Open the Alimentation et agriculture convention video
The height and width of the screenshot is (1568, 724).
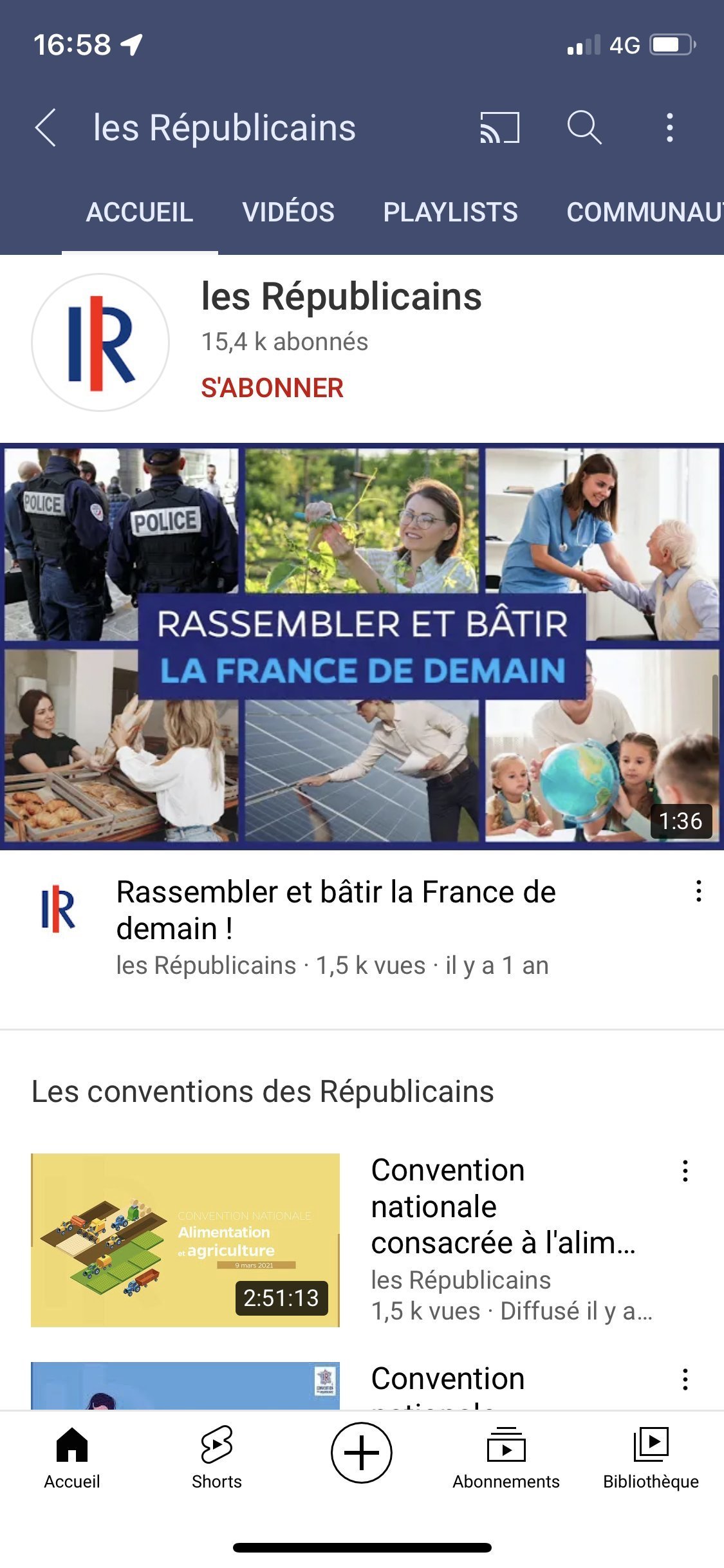point(185,1240)
